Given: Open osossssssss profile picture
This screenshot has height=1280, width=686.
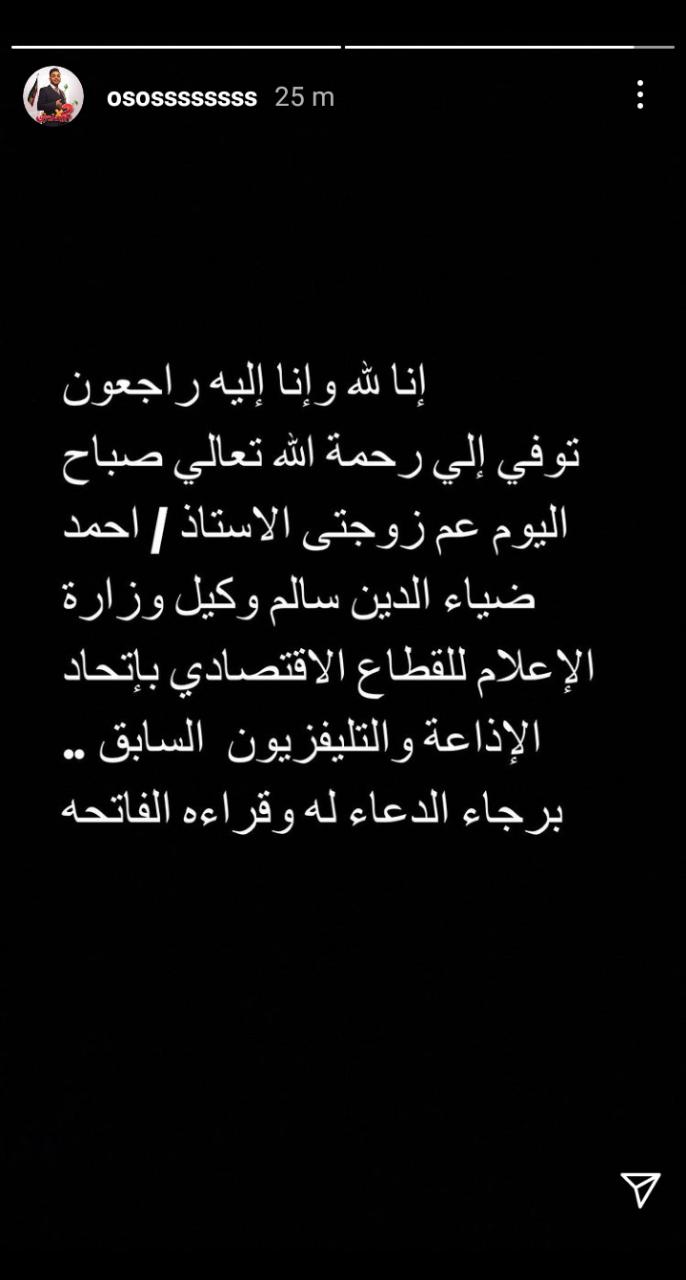Looking at the screenshot, I should 52,97.
